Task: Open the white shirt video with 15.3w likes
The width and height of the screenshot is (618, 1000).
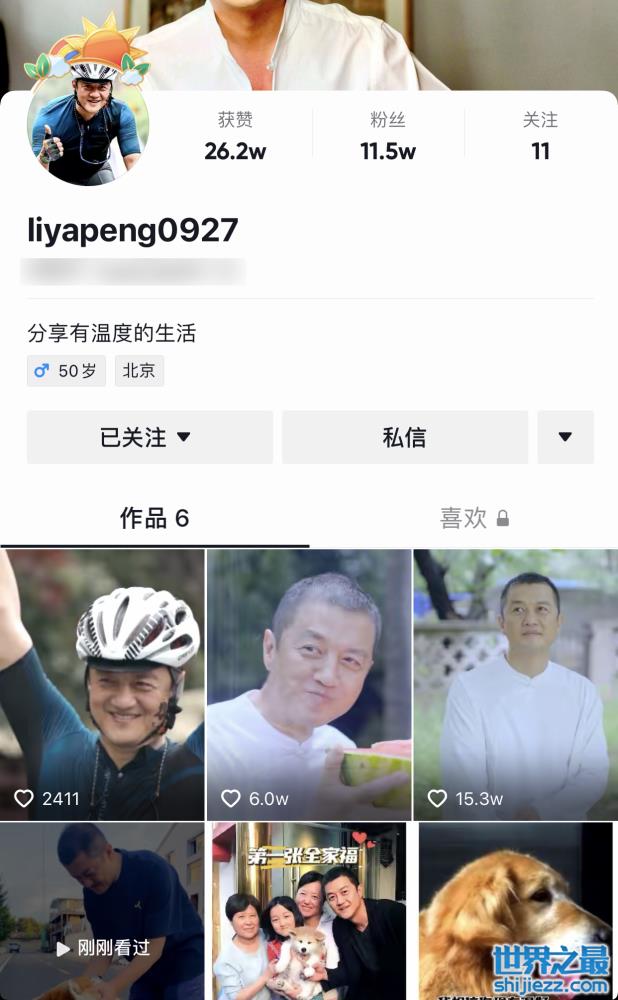Action: (515, 684)
